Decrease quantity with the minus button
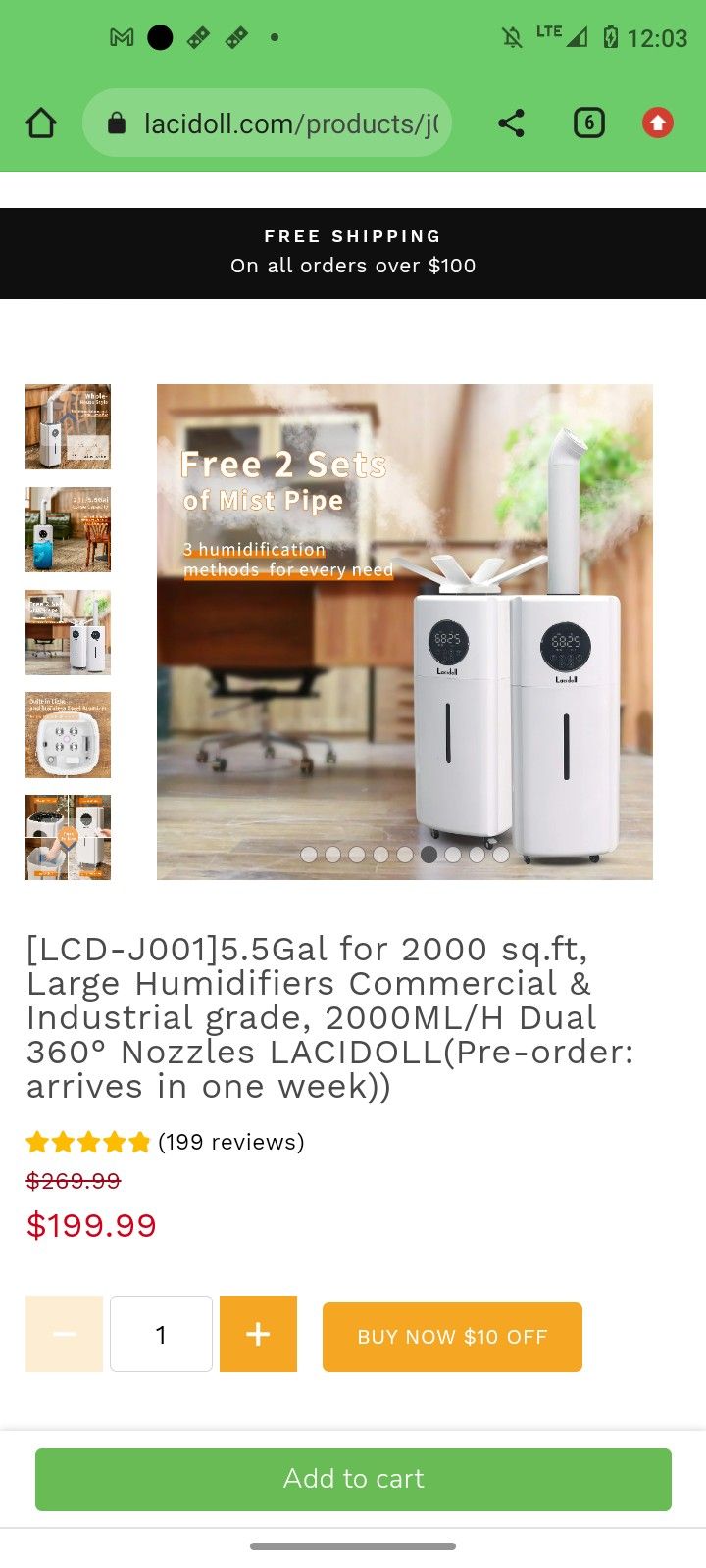This screenshot has height=1568, width=706. 64,1334
